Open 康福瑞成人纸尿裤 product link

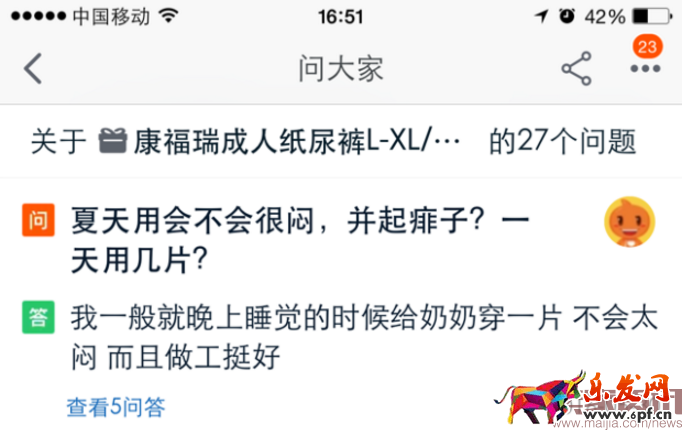pyautogui.click(x=280, y=142)
